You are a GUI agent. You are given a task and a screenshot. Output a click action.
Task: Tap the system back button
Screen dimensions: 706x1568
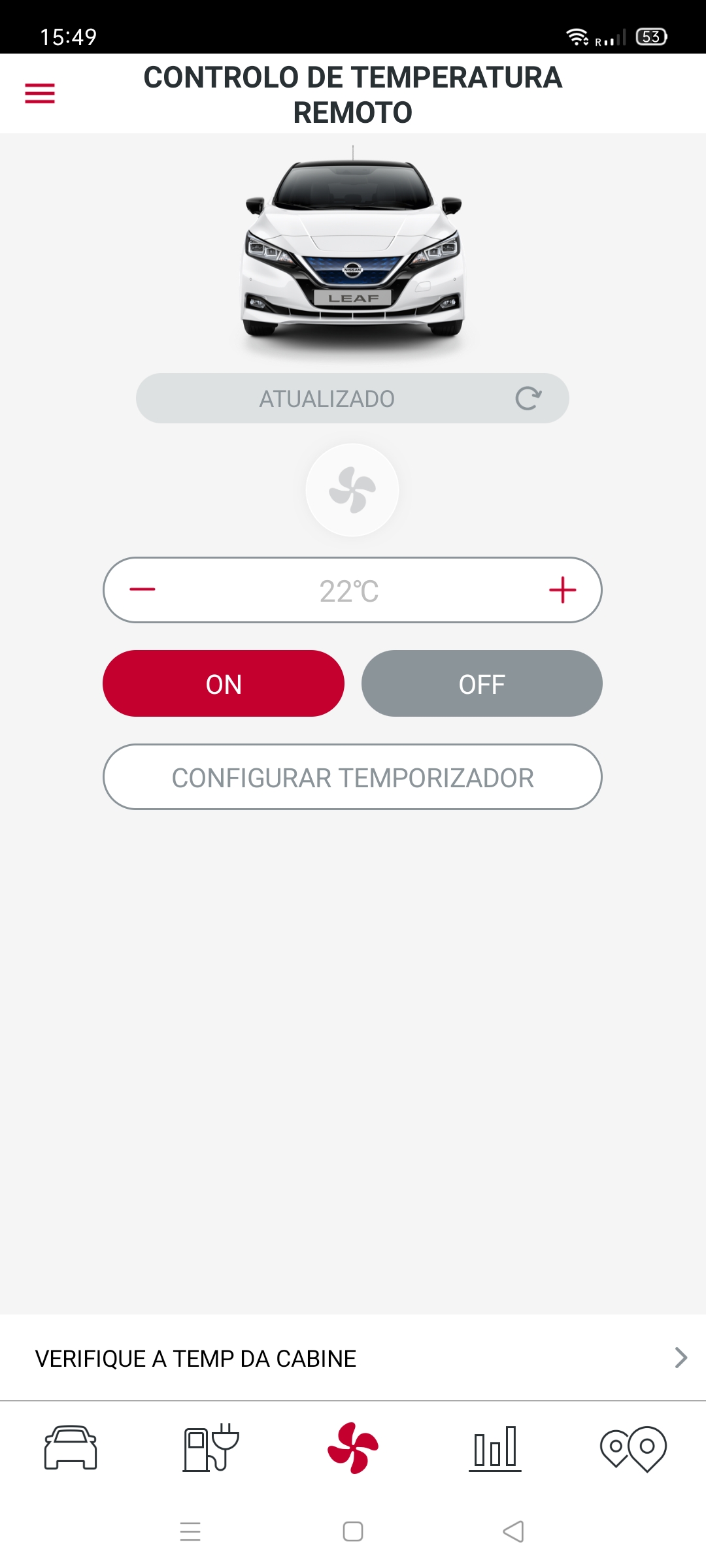tap(514, 1531)
